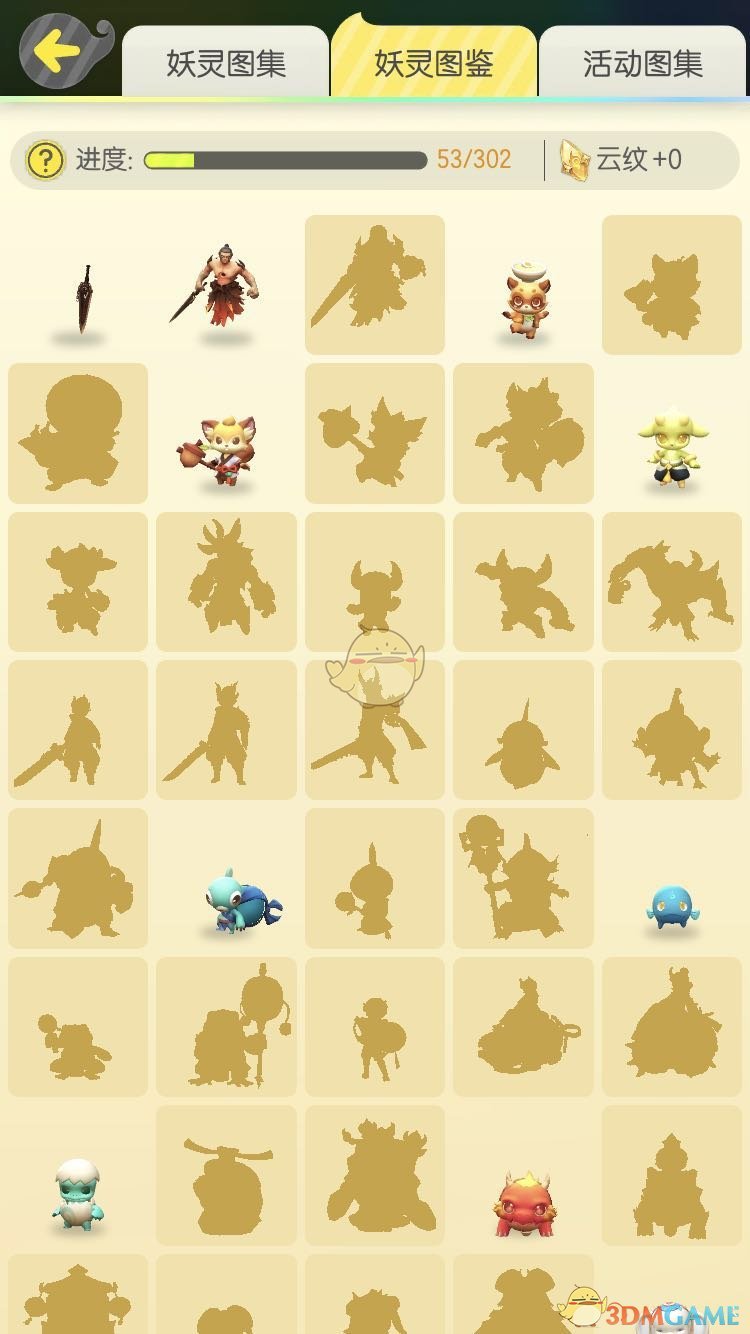Select the 妖灵图鉴 tab
Viewport: 750px width, 1334px height.
click(434, 64)
